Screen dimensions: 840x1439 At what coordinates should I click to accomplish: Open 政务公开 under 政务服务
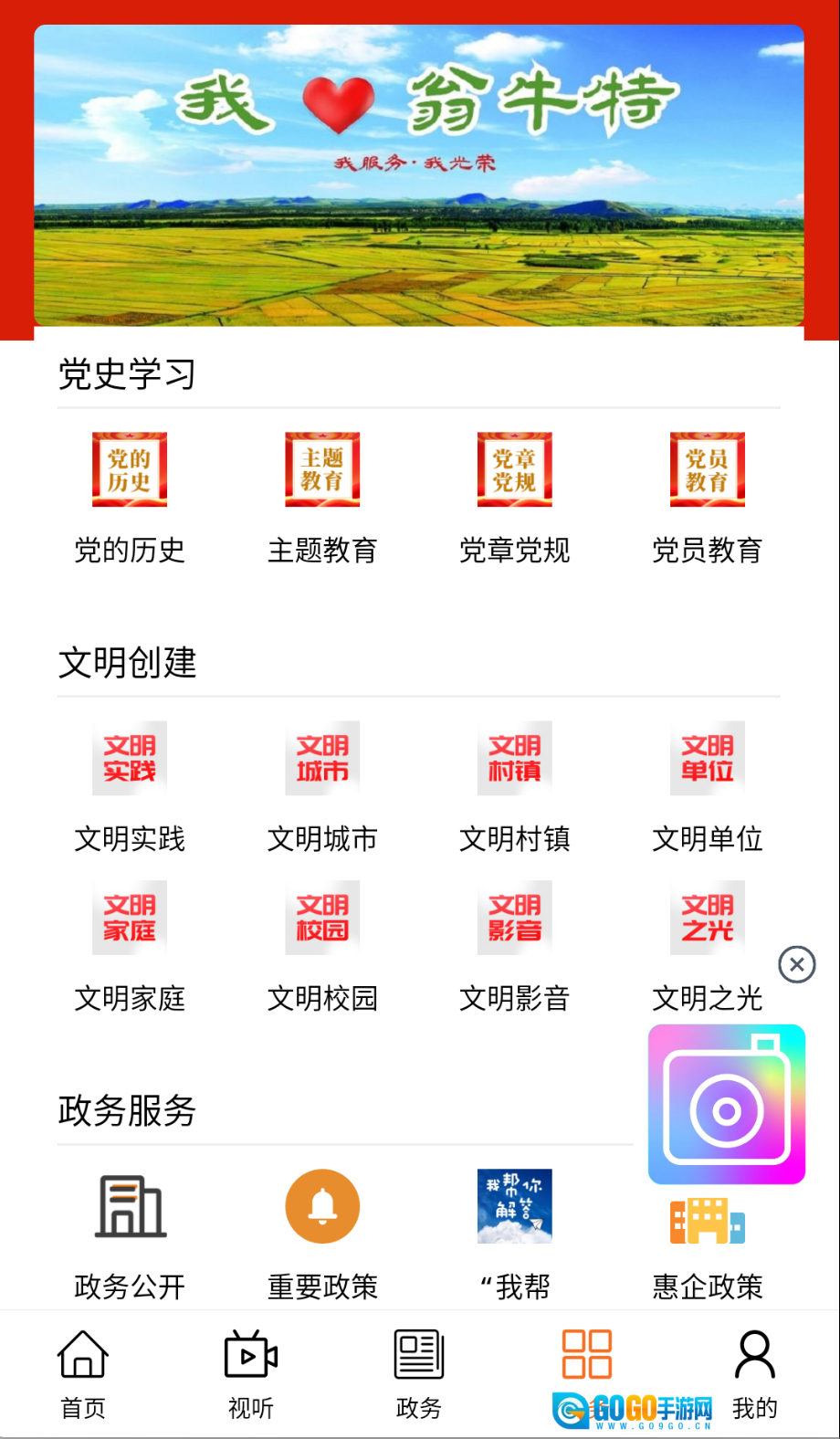point(129,1205)
